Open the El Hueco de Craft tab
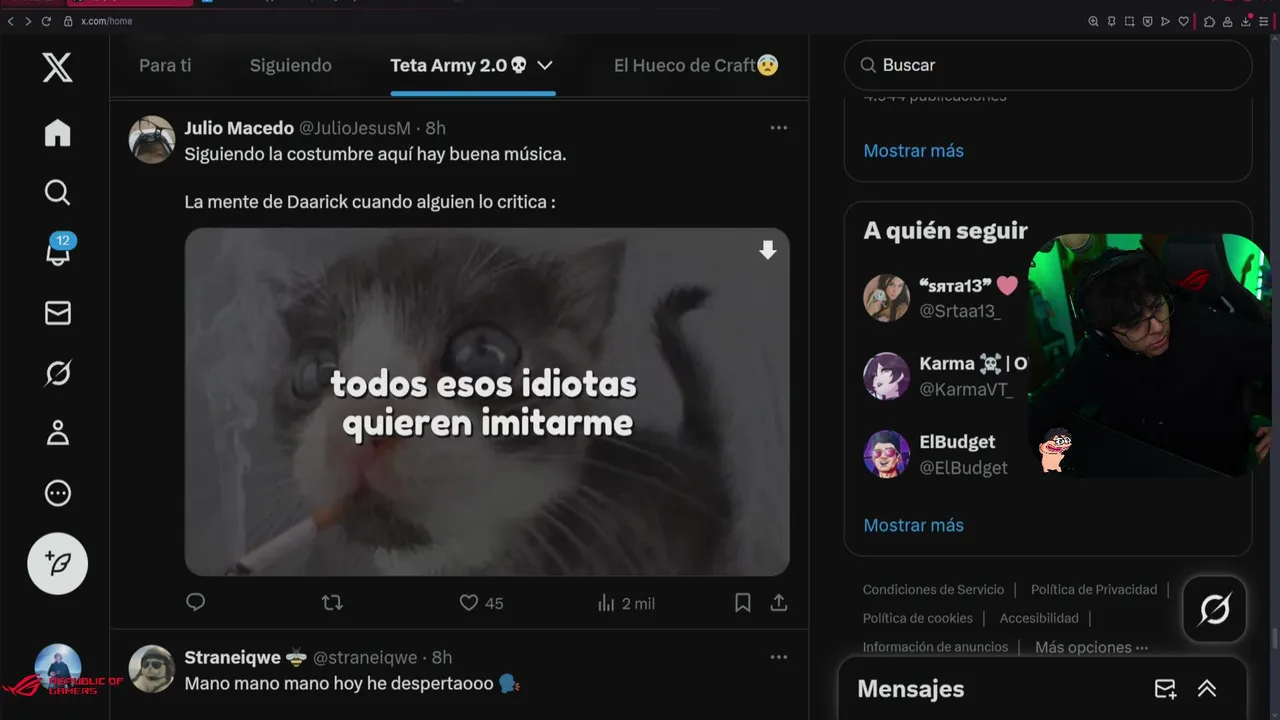The height and width of the screenshot is (720, 1280). pos(695,65)
